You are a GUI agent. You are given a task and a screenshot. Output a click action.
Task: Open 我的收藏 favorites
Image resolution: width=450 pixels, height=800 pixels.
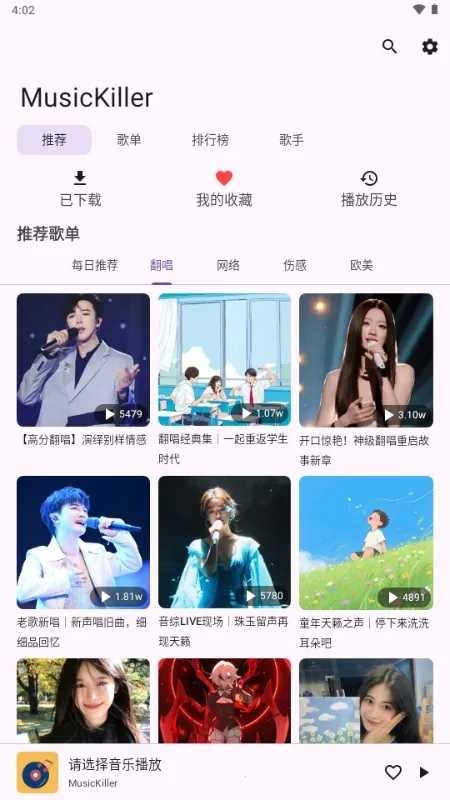point(224,189)
